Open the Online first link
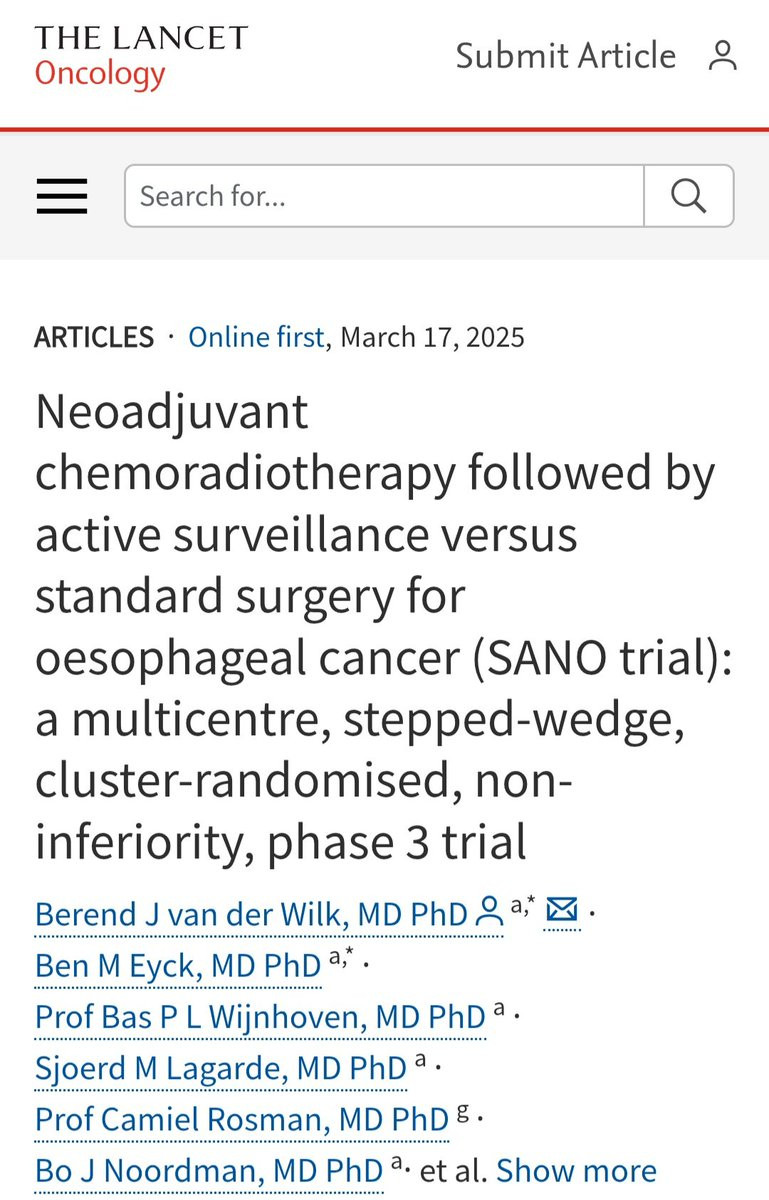 tap(256, 337)
